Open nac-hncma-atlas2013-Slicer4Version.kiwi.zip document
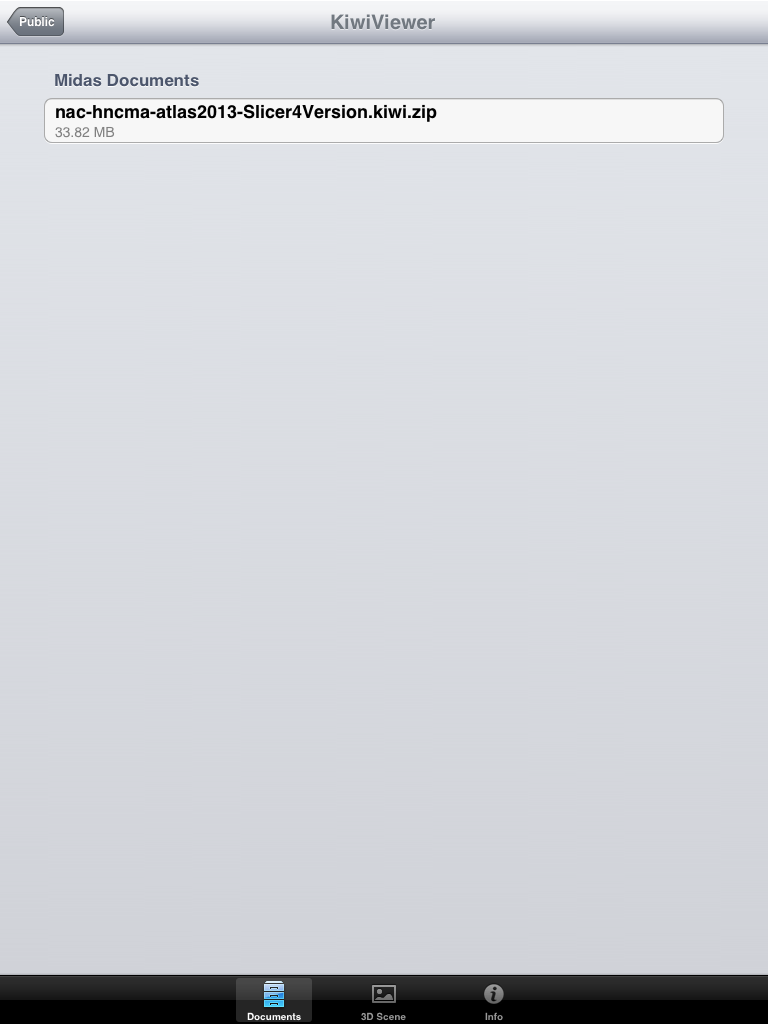 tap(383, 121)
